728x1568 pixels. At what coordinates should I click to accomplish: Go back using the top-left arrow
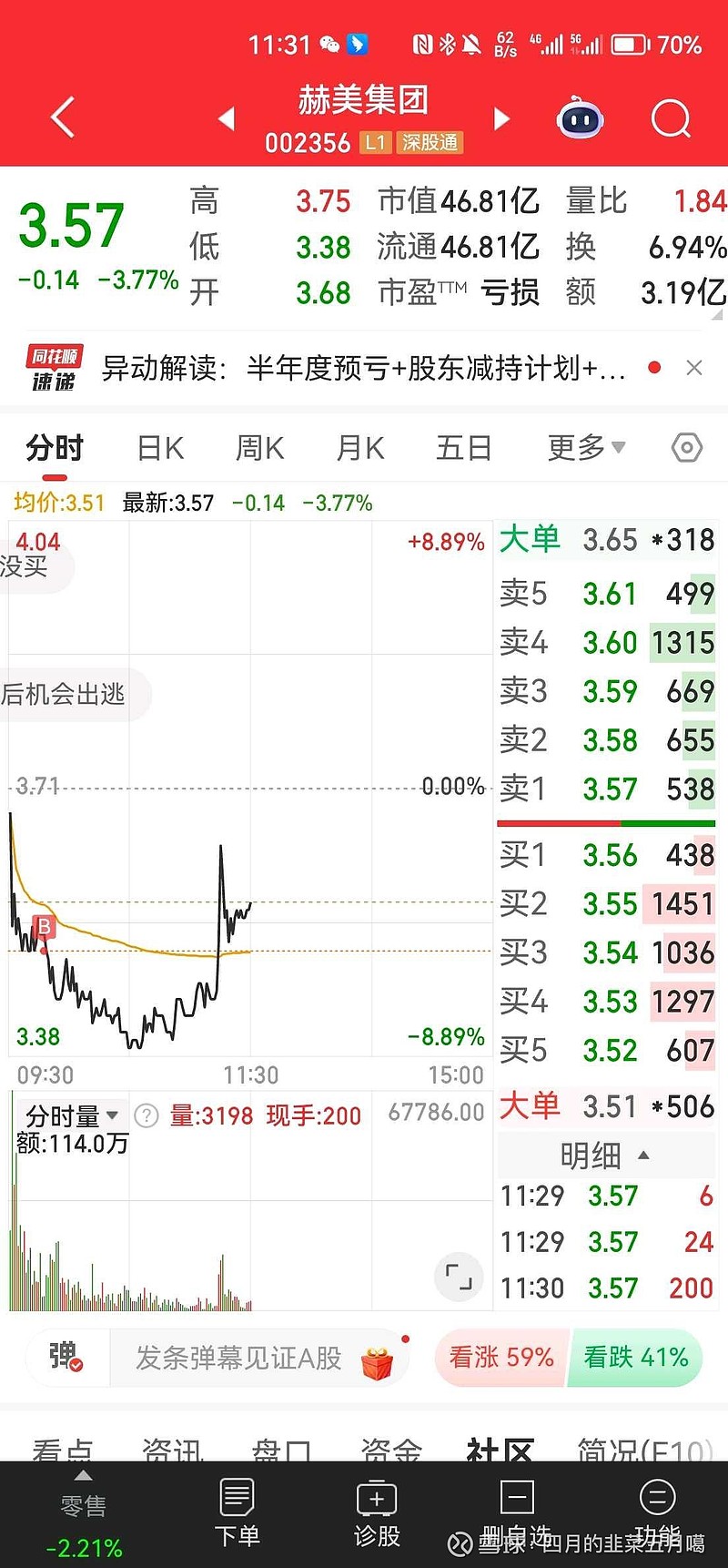(x=62, y=117)
